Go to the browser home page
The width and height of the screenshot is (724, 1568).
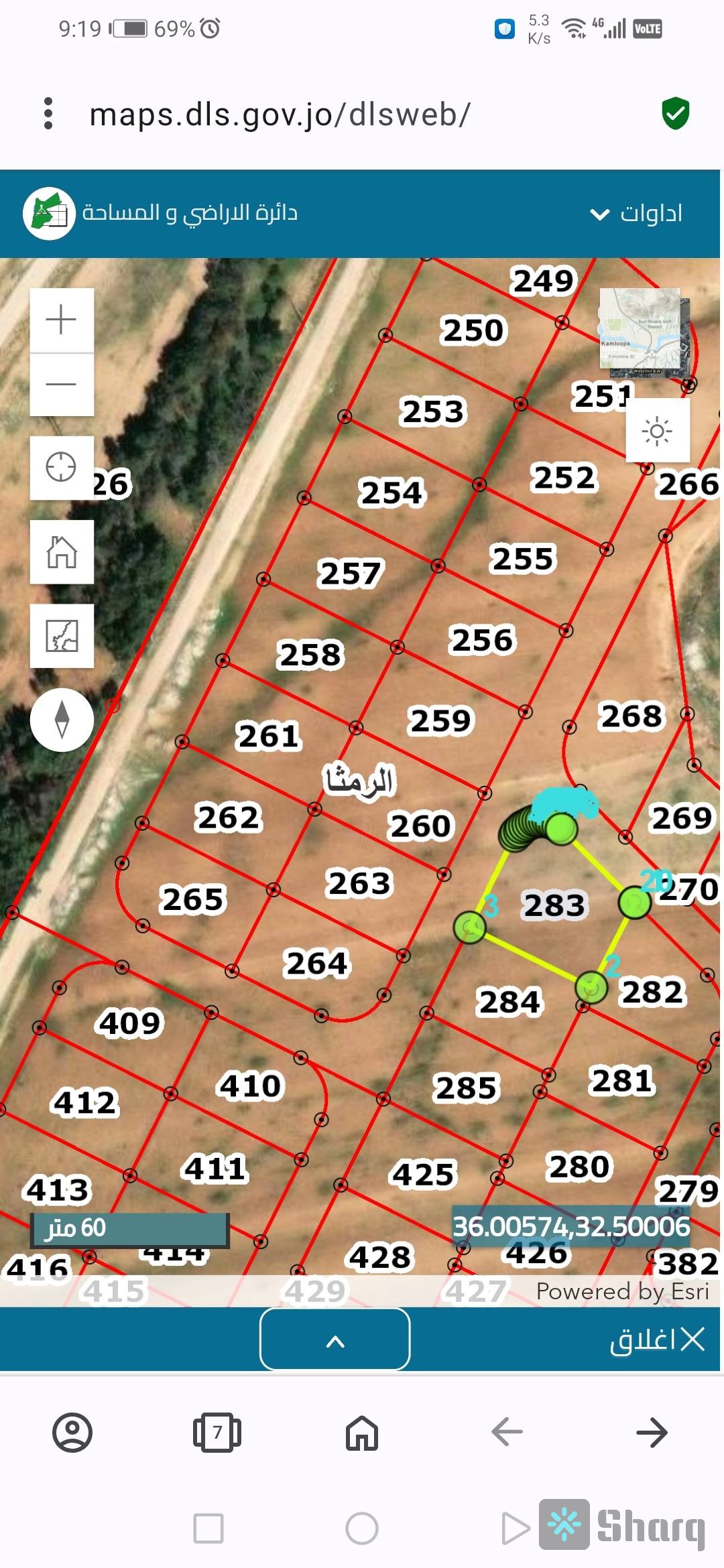click(362, 1433)
